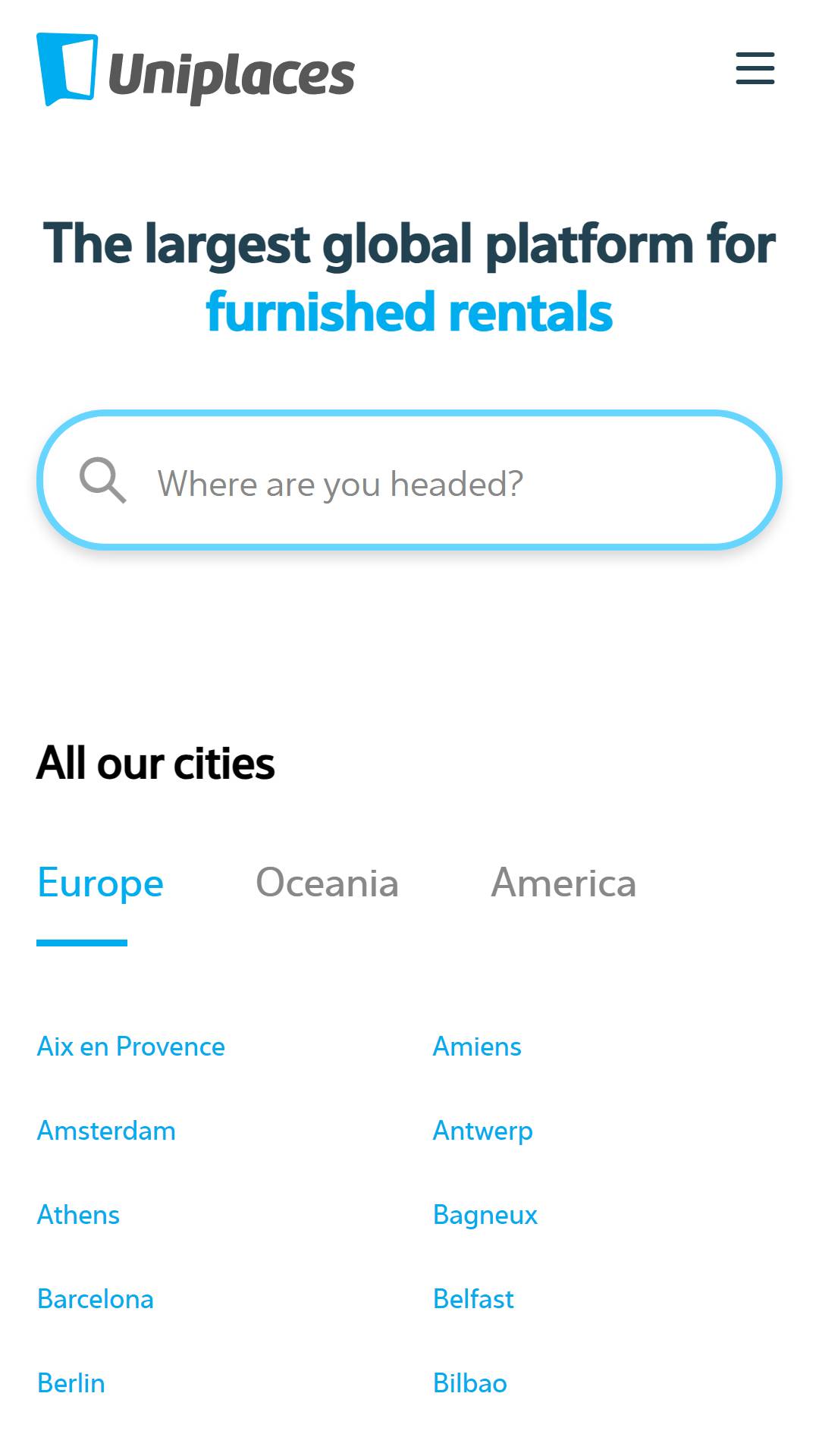
Task: Open the hamburger menu
Action: point(755,68)
